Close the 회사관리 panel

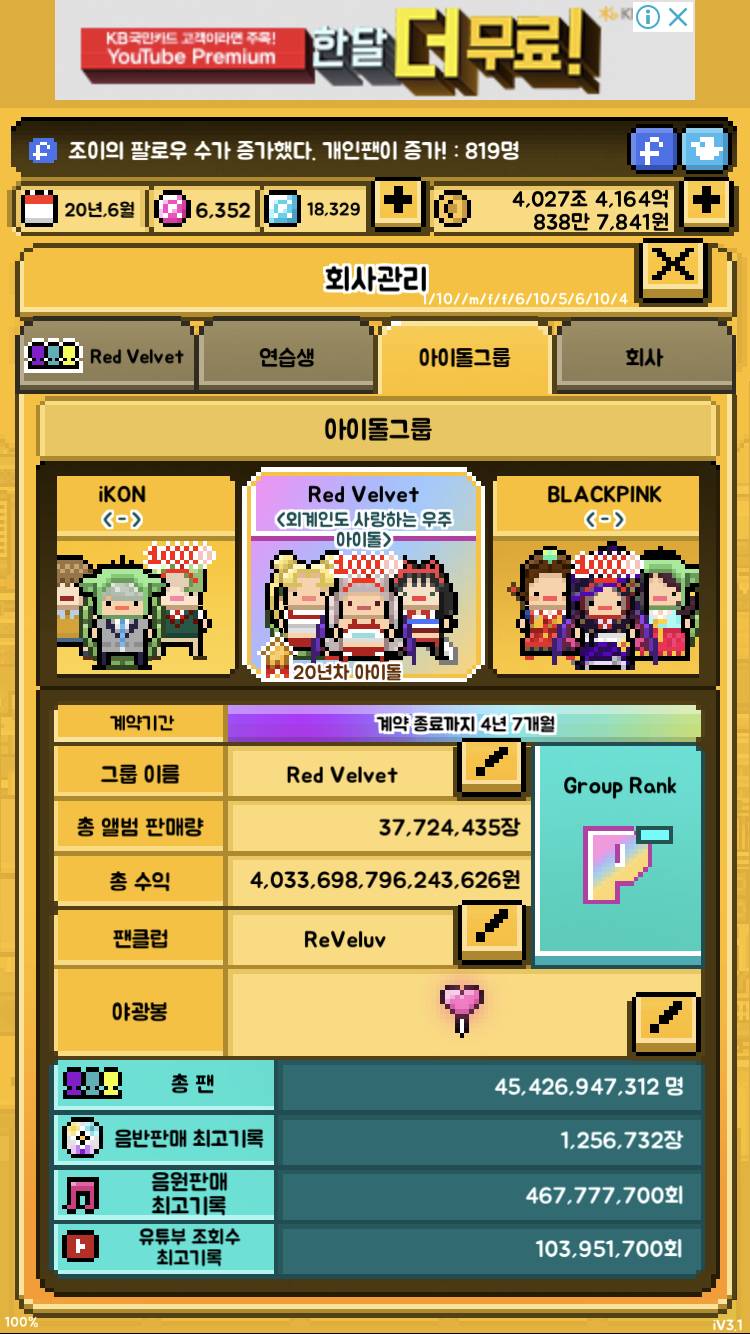coord(674,266)
